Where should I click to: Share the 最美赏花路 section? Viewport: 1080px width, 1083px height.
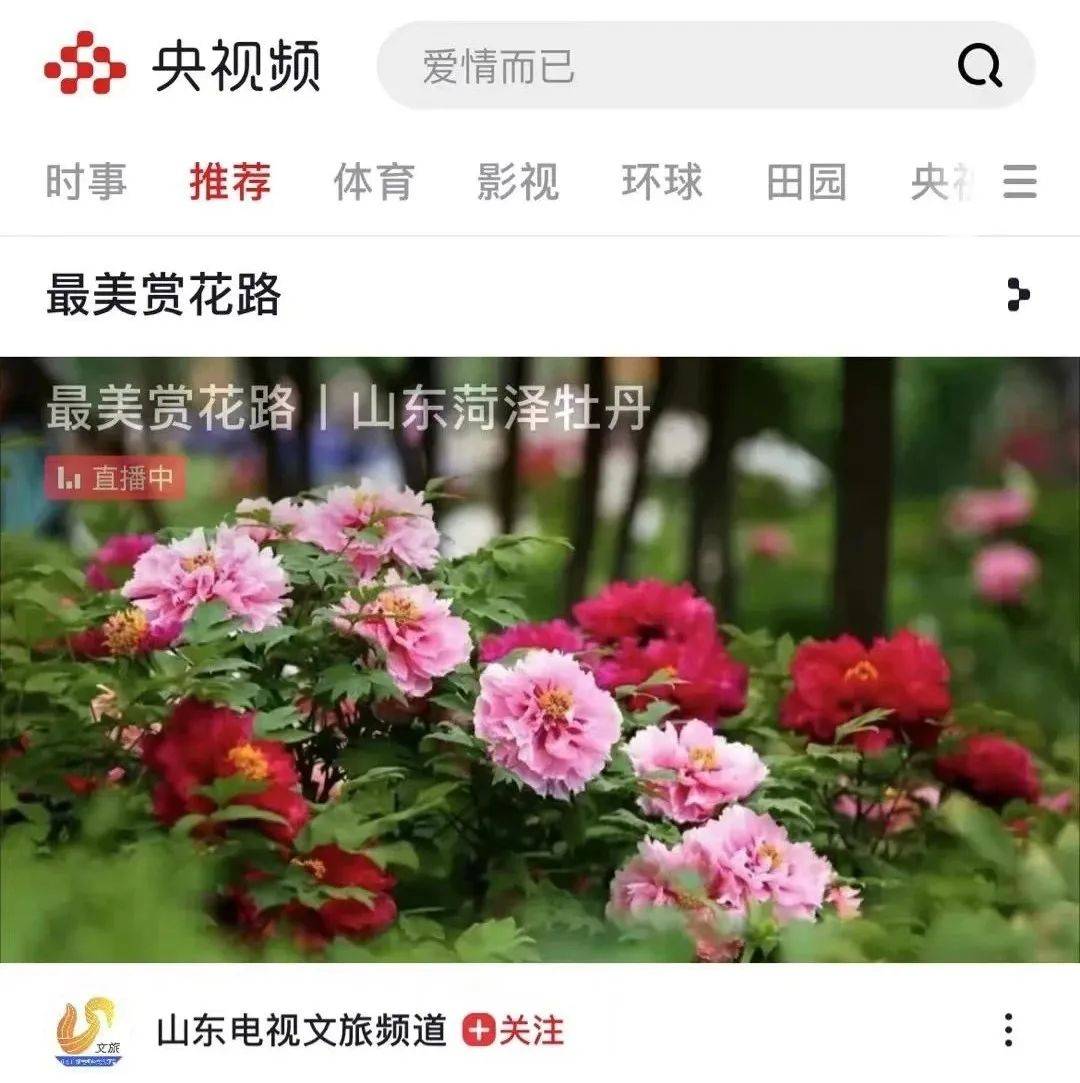pyautogui.click(x=1017, y=295)
